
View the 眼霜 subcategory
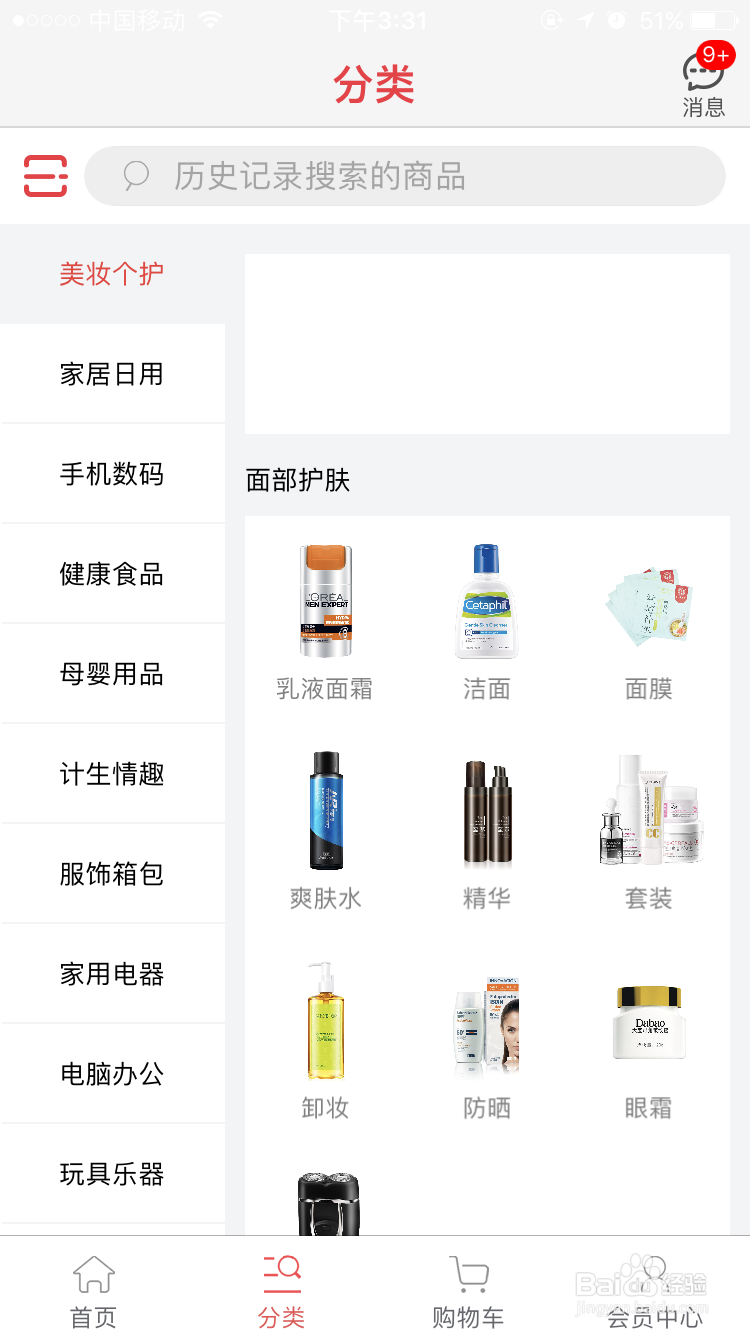tap(648, 1040)
